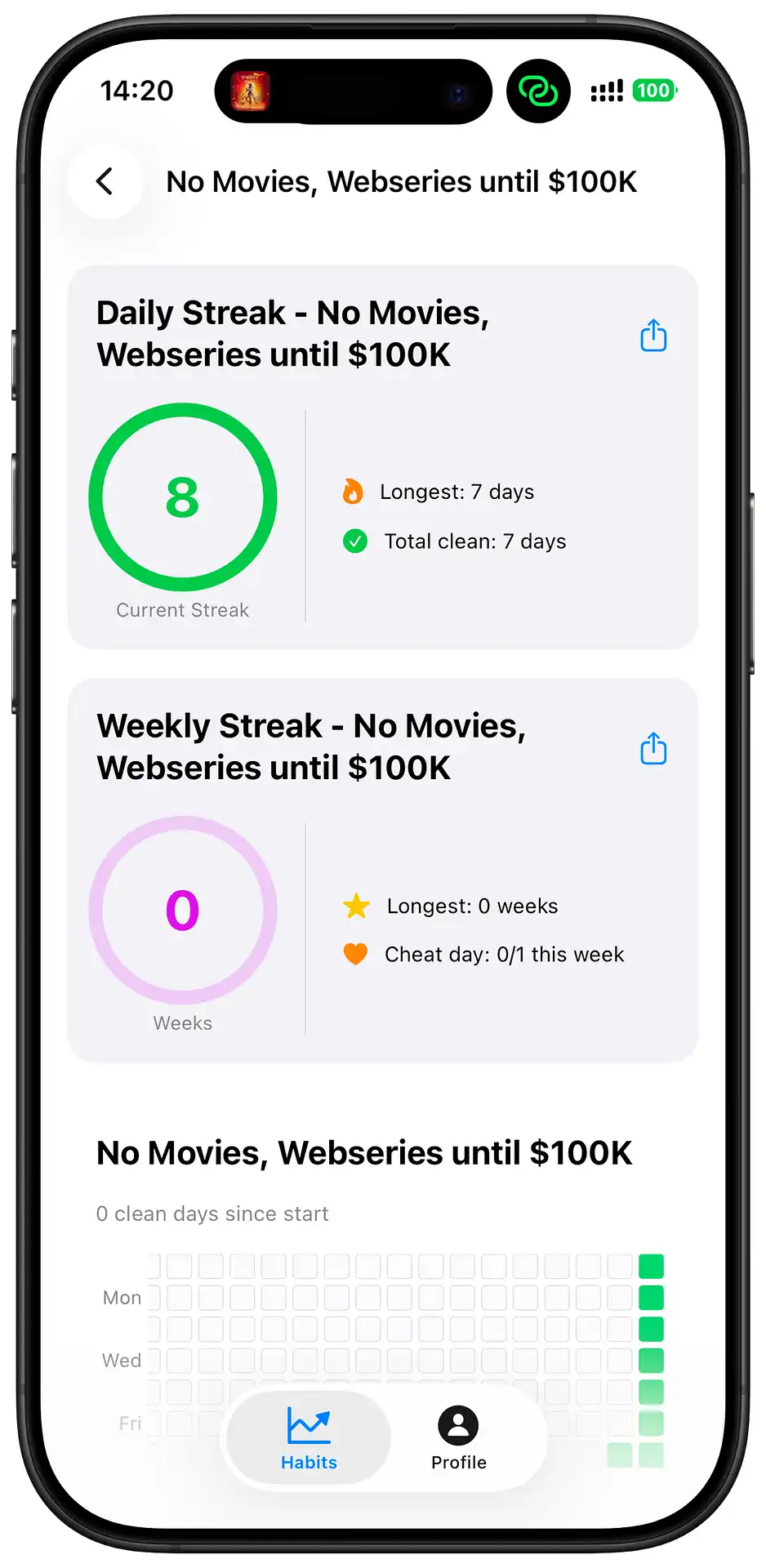
Task: Go back using the back arrow
Action: click(x=105, y=181)
